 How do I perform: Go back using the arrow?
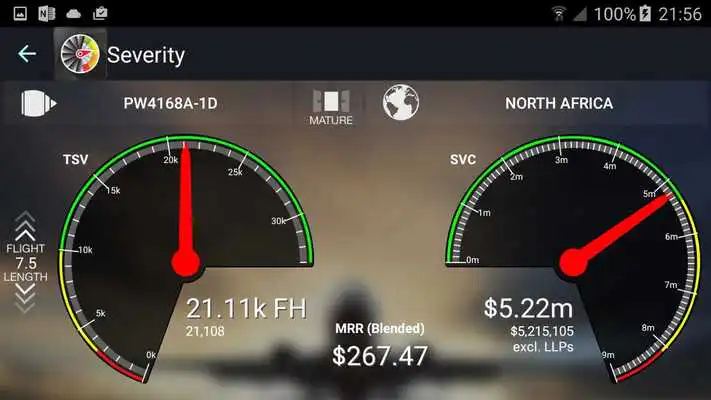click(27, 54)
